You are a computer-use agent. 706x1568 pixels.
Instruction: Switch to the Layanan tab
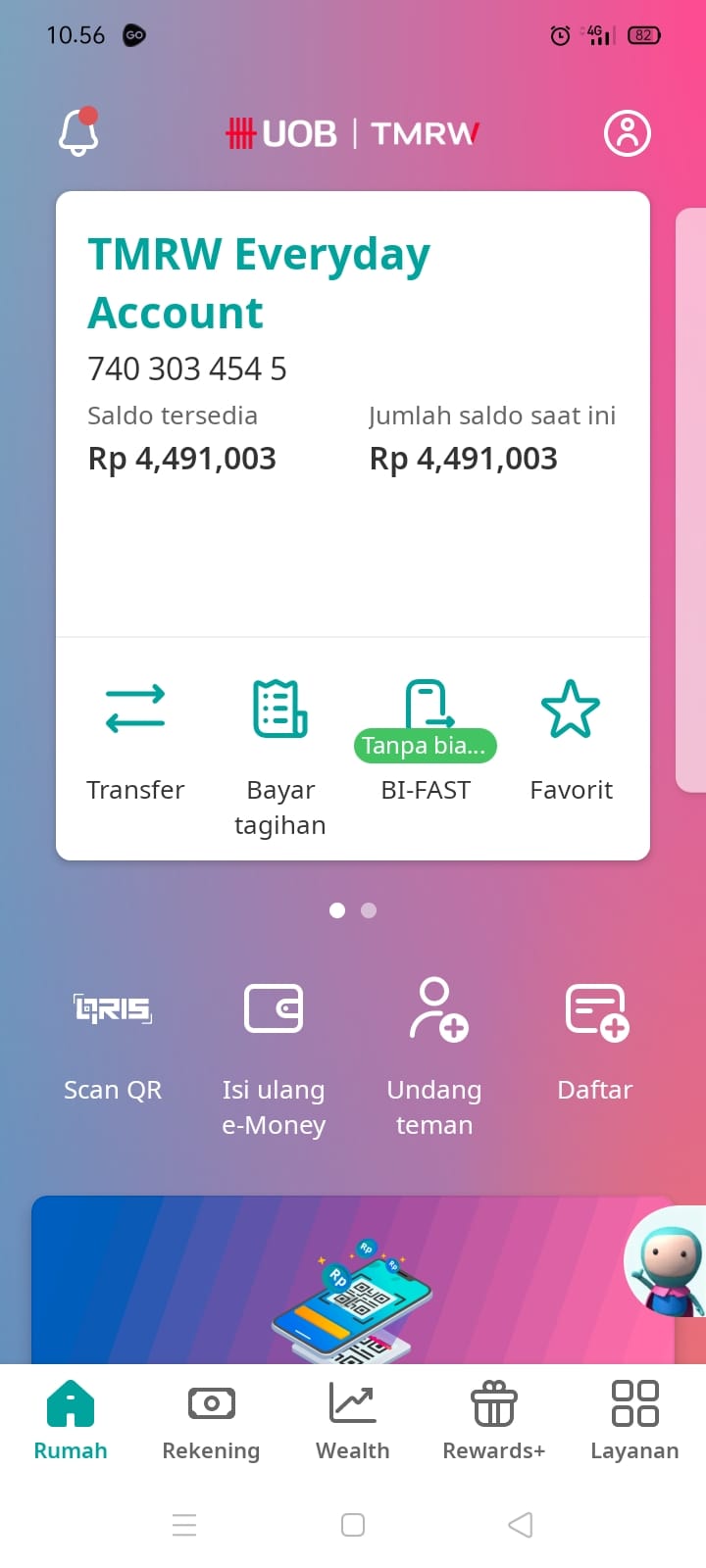[x=634, y=1421]
